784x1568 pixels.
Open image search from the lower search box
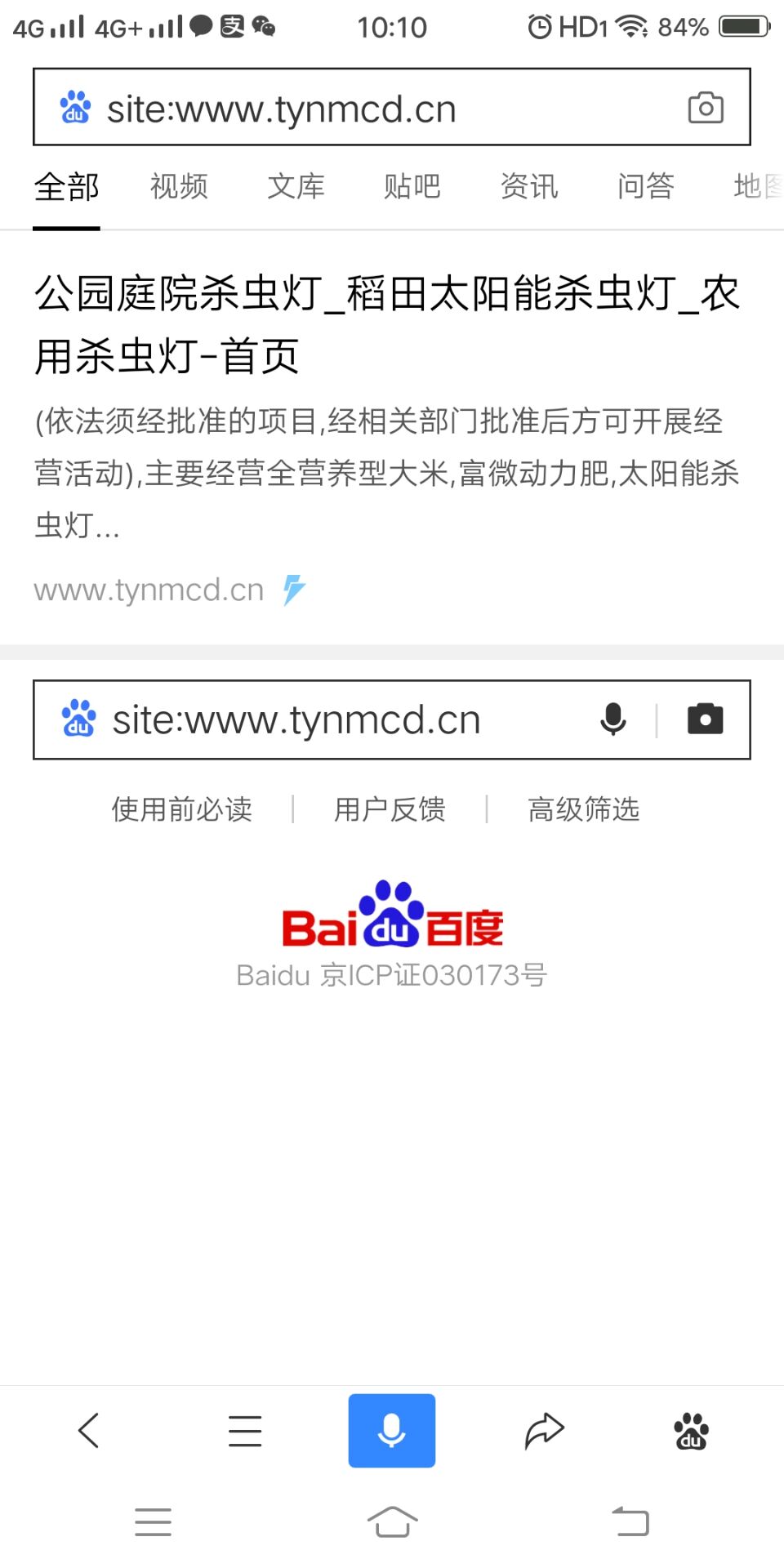click(705, 719)
